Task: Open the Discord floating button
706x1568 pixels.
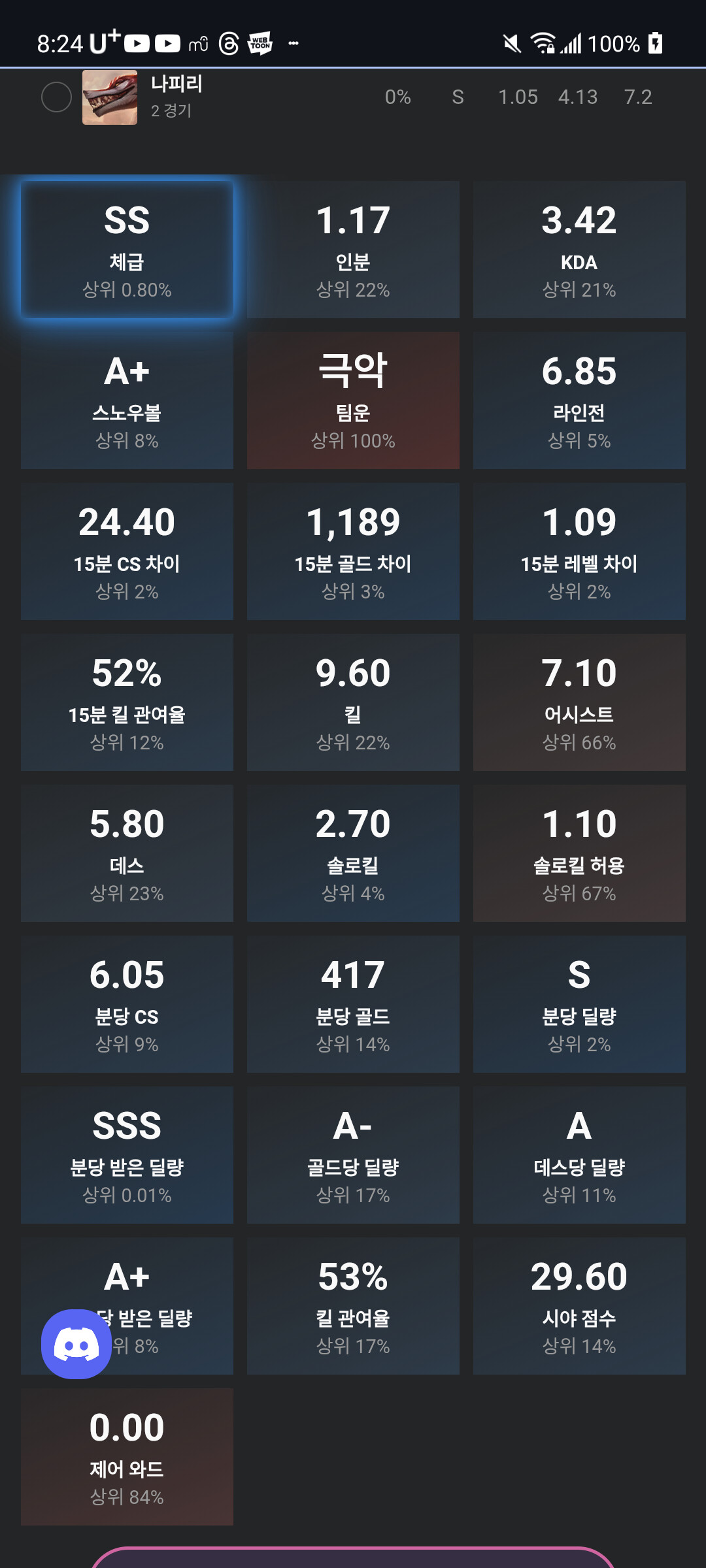Action: [x=76, y=1344]
